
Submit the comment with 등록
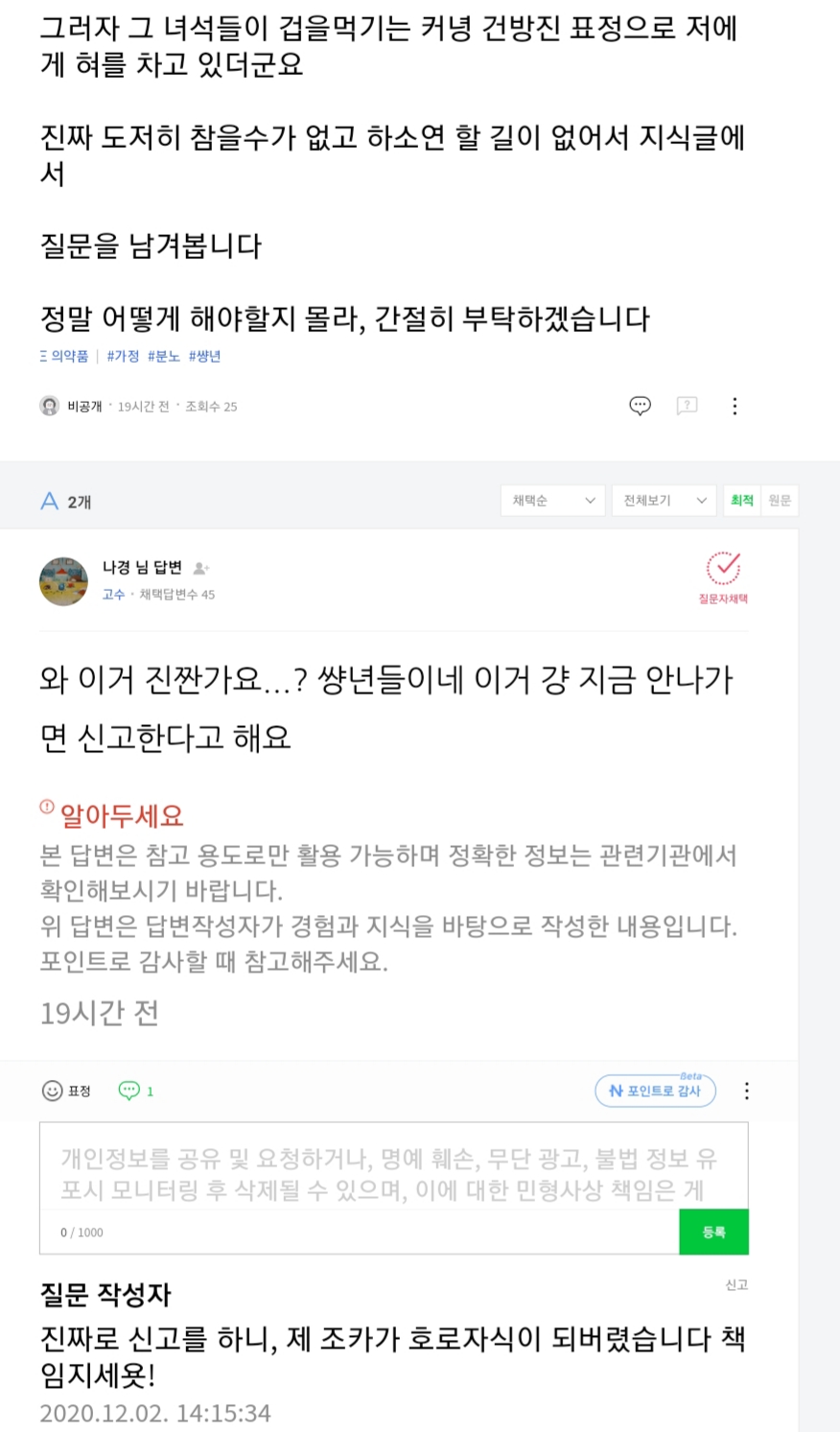pyautogui.click(x=713, y=1232)
